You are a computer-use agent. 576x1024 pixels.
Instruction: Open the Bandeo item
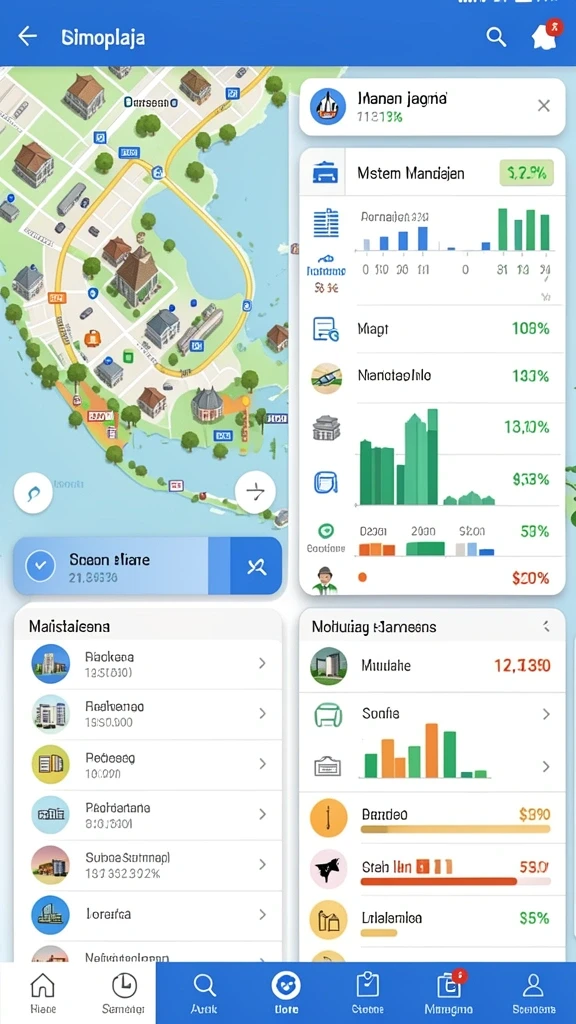pos(432,819)
